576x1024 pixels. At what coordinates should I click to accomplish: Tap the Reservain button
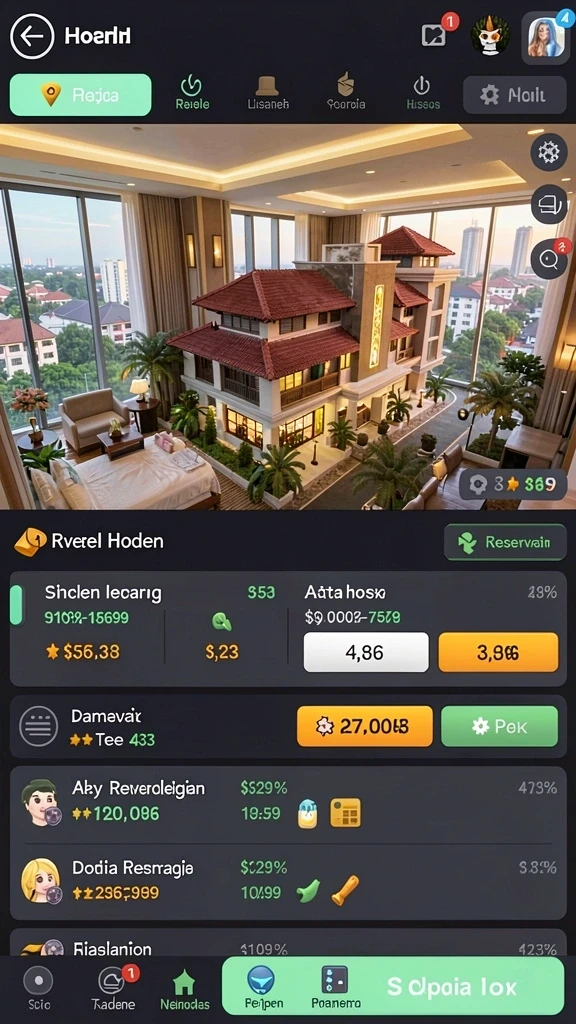click(x=505, y=542)
